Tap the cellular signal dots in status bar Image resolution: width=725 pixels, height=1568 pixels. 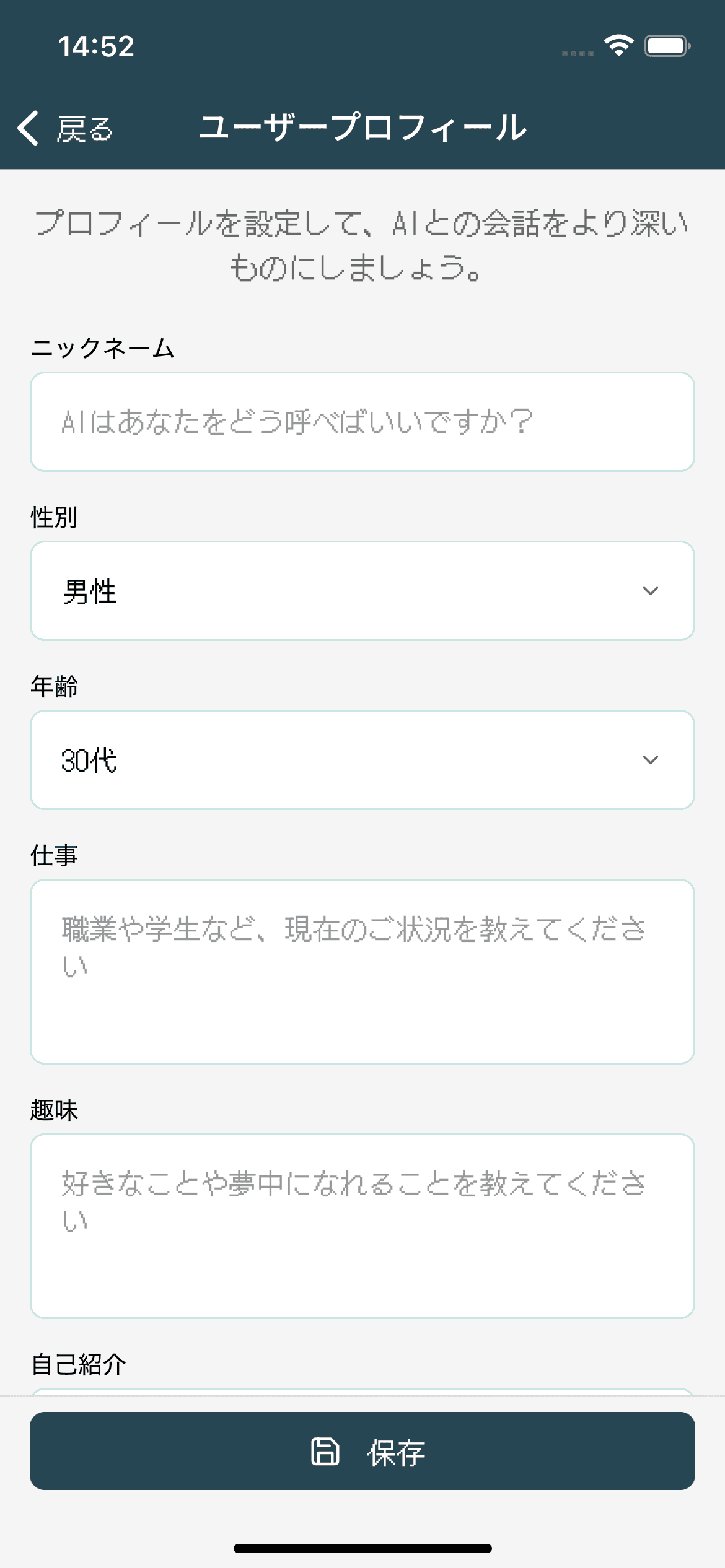pyautogui.click(x=576, y=53)
